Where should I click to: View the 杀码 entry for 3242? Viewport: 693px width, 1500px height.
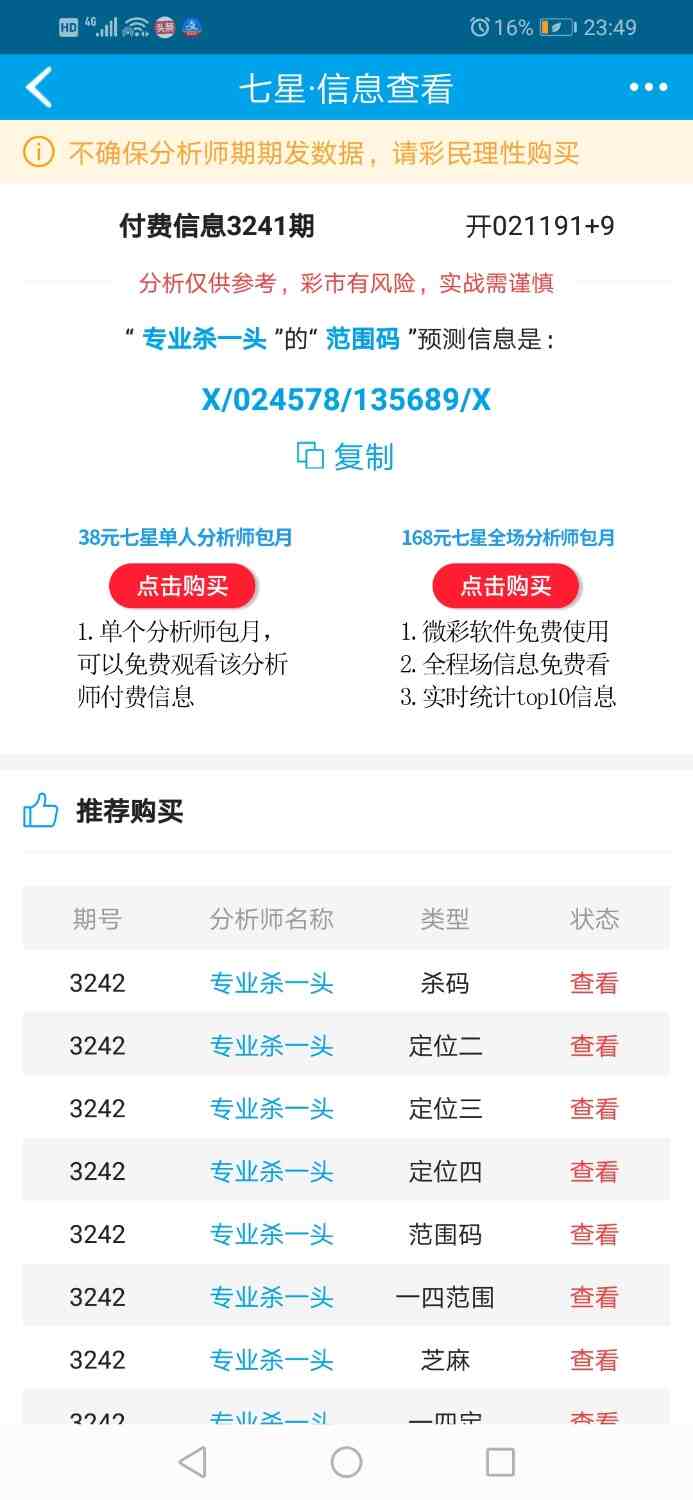594,983
